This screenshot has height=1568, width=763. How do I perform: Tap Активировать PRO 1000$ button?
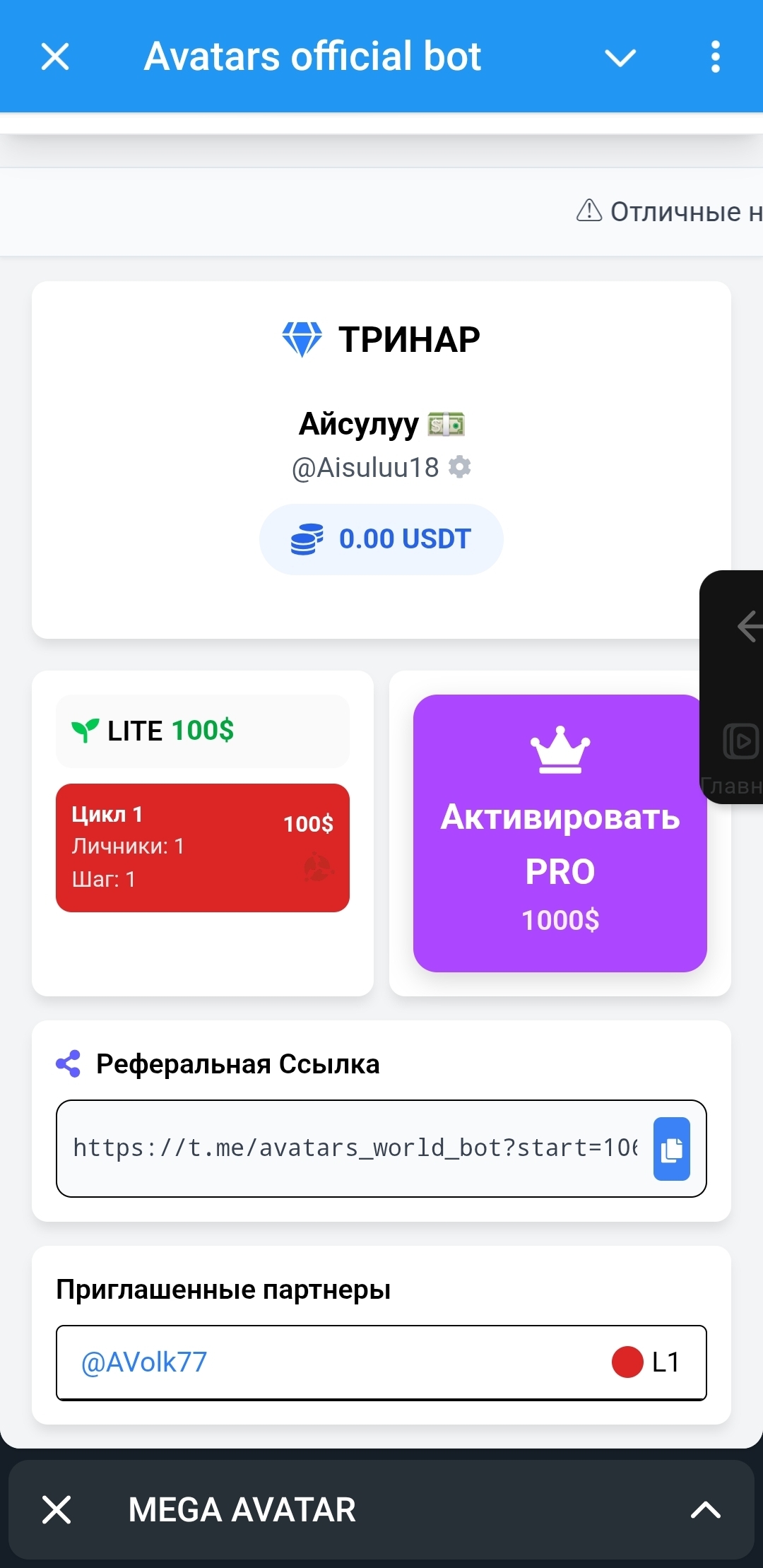click(x=560, y=833)
